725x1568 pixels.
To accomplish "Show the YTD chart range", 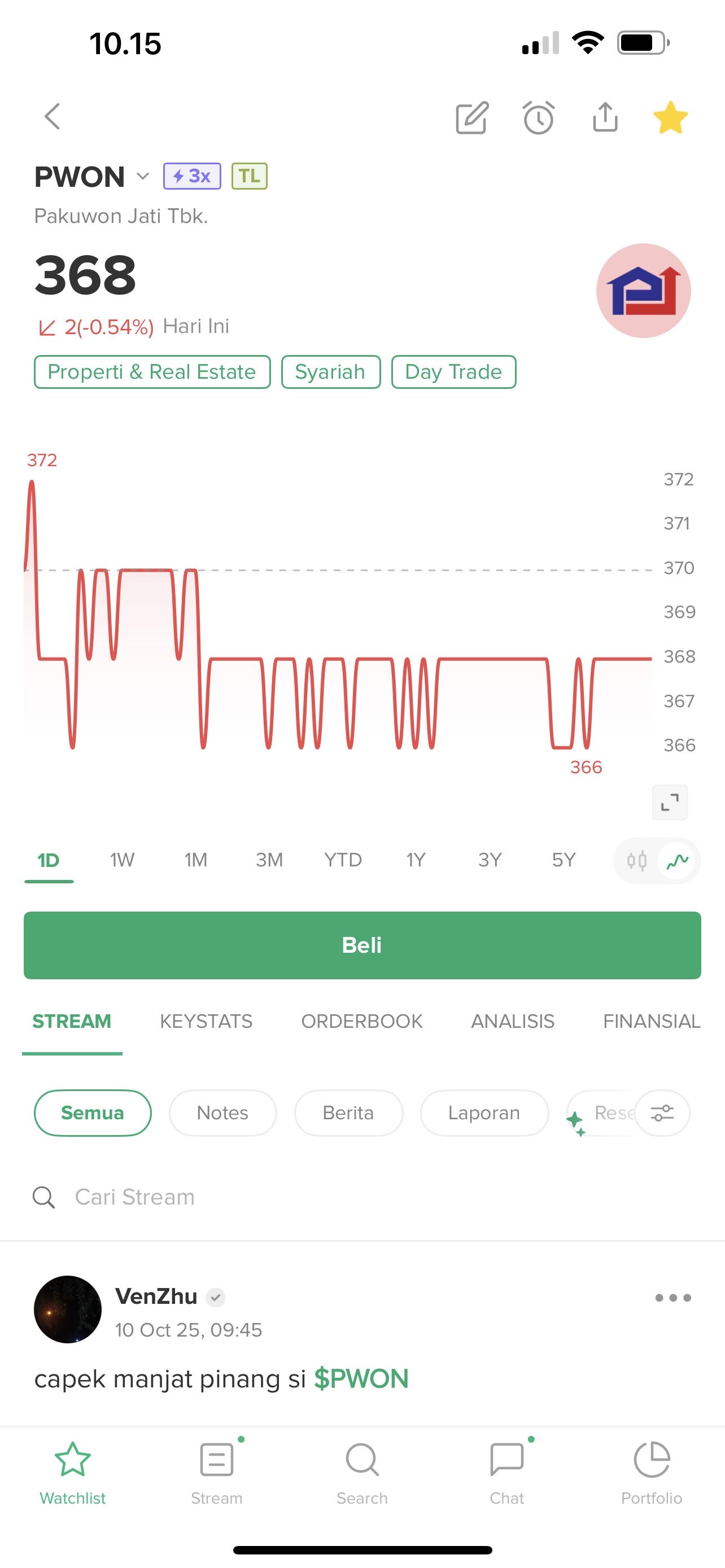I will pos(343,860).
